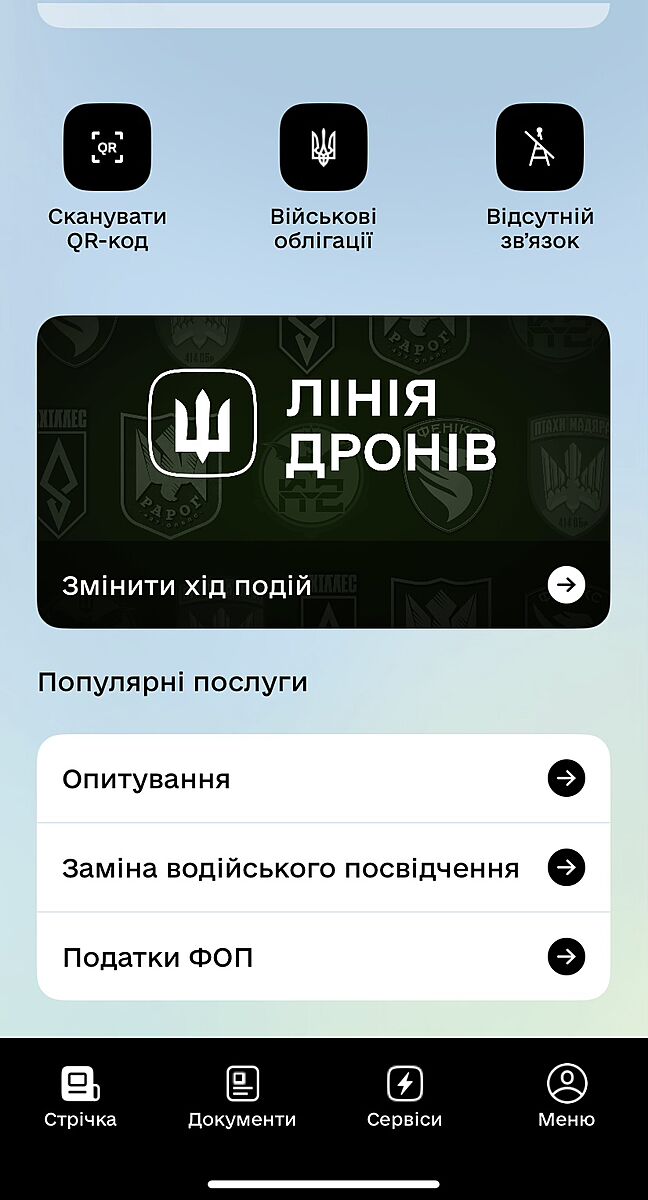Open the Лінія дронів banner
The image size is (648, 1200).
pyautogui.click(x=323, y=472)
